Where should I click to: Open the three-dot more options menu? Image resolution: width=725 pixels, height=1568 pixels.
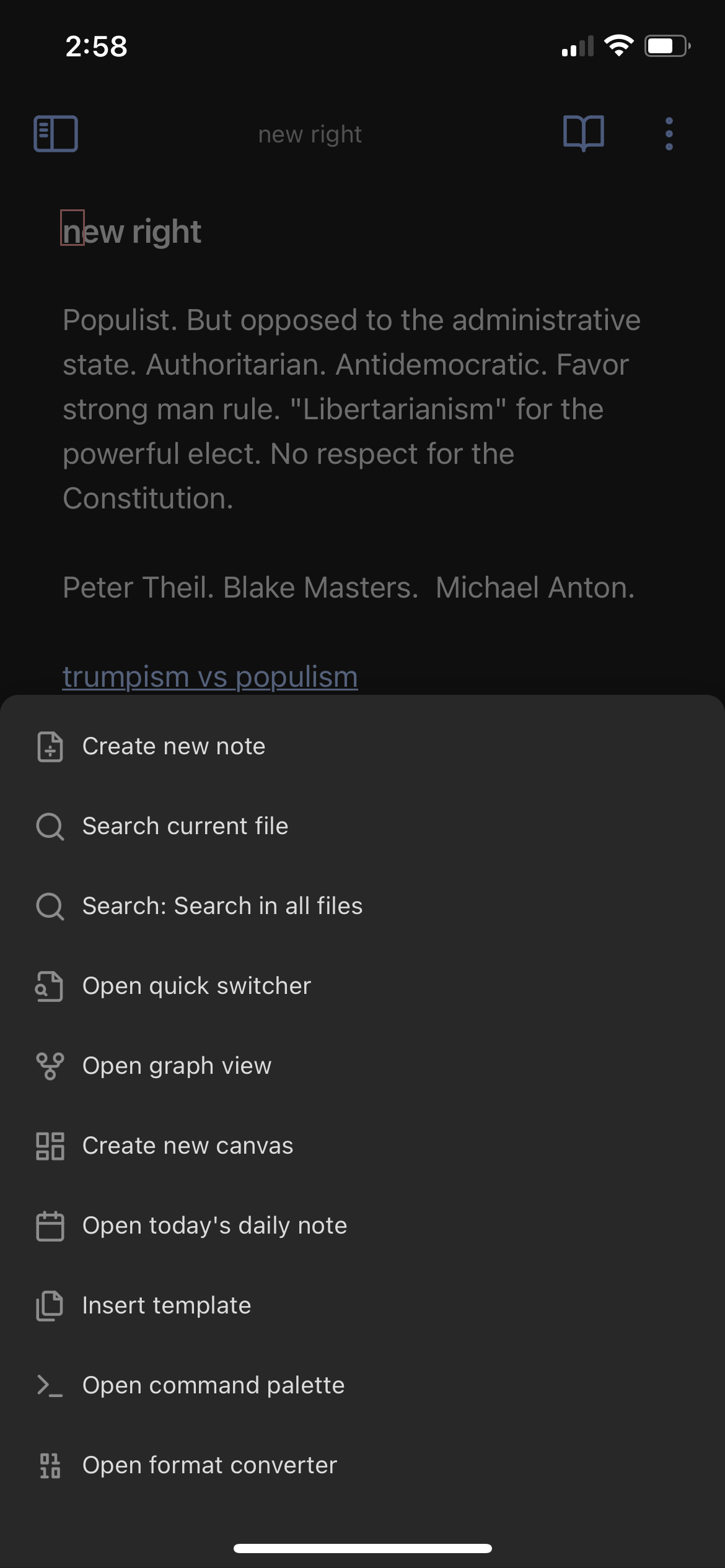point(669,134)
